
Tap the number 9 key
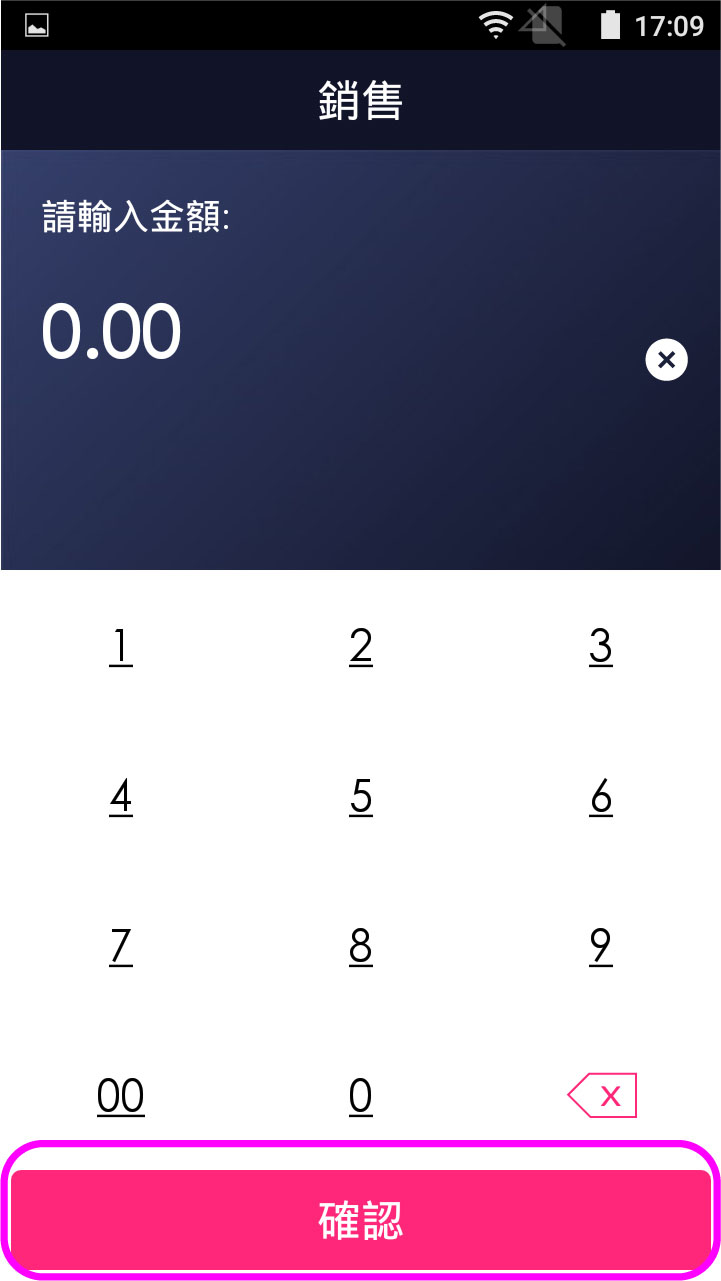(600, 946)
